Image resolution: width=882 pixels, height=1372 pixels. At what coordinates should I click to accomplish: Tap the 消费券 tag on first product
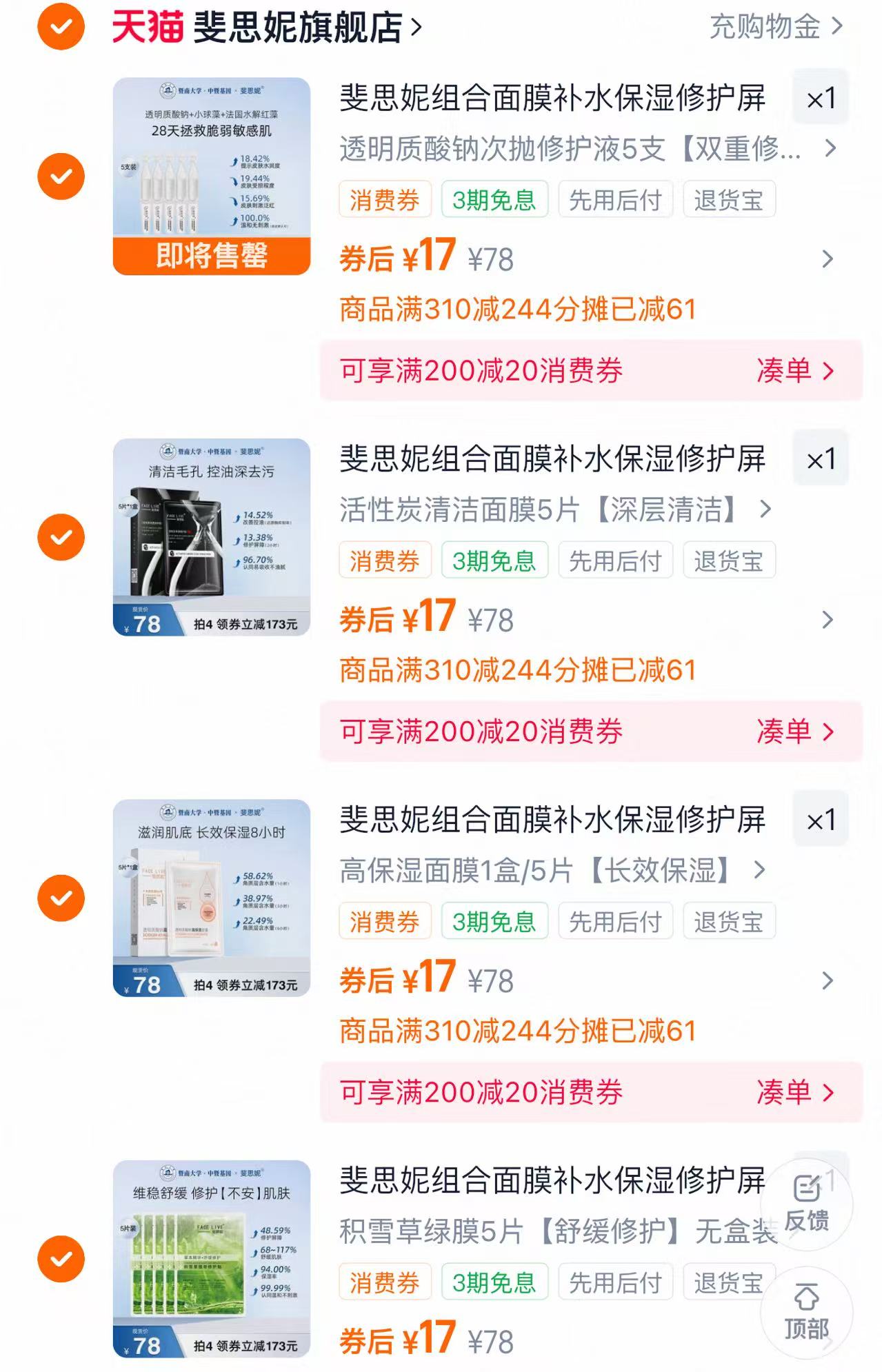coord(385,198)
